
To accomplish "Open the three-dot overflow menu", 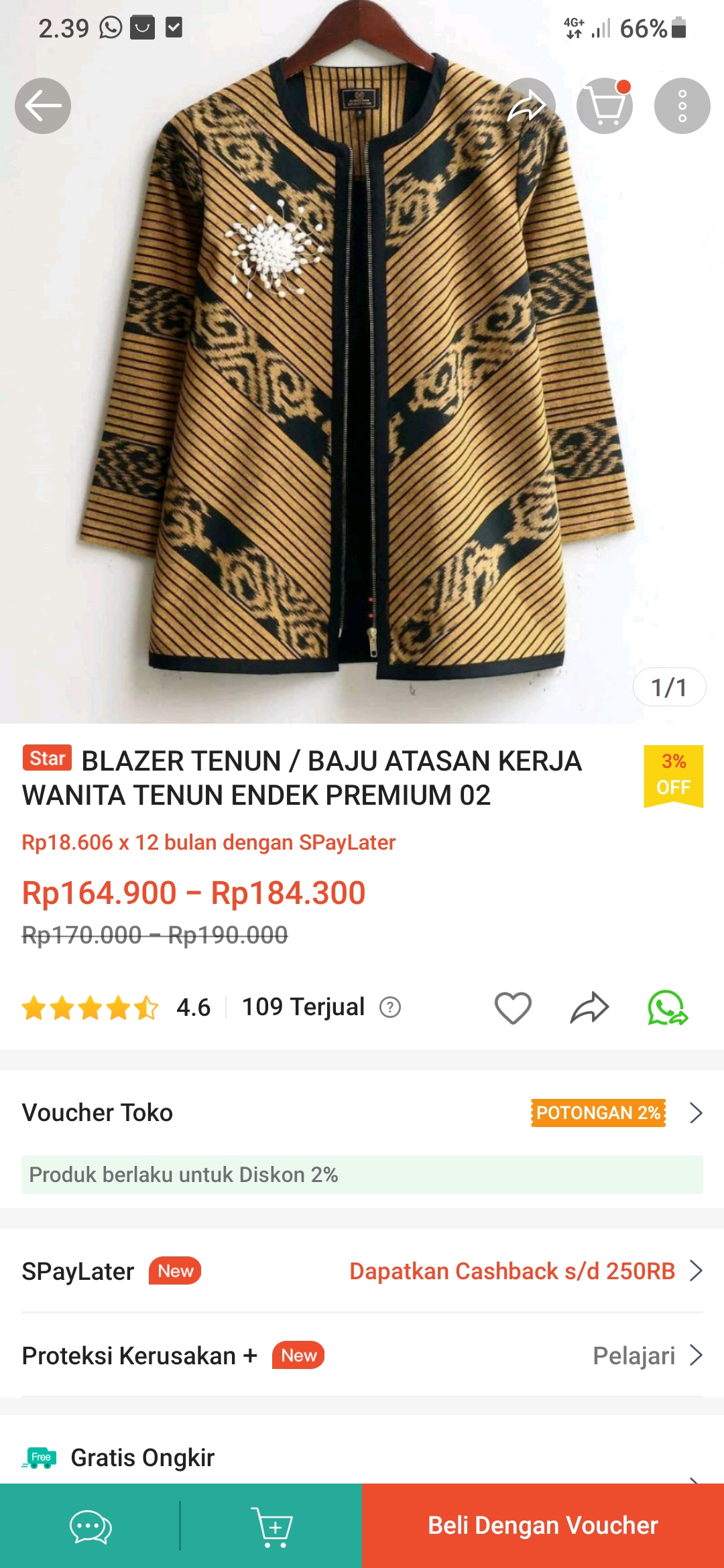I will [x=682, y=106].
